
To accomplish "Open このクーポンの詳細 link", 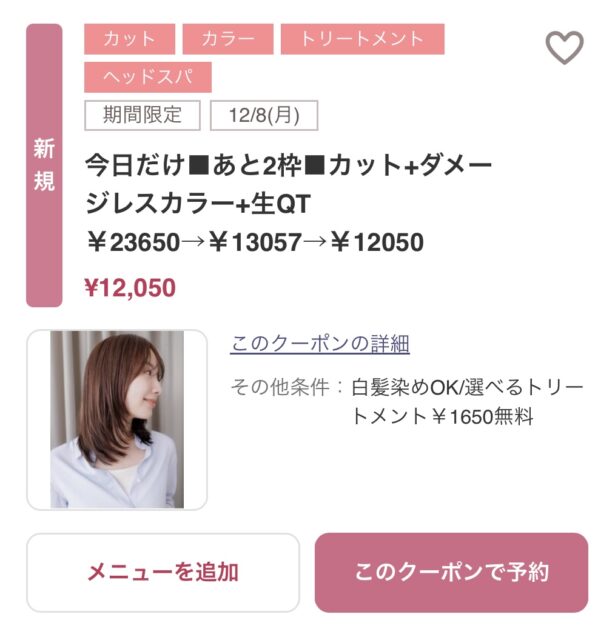I will pyautogui.click(x=320, y=344).
